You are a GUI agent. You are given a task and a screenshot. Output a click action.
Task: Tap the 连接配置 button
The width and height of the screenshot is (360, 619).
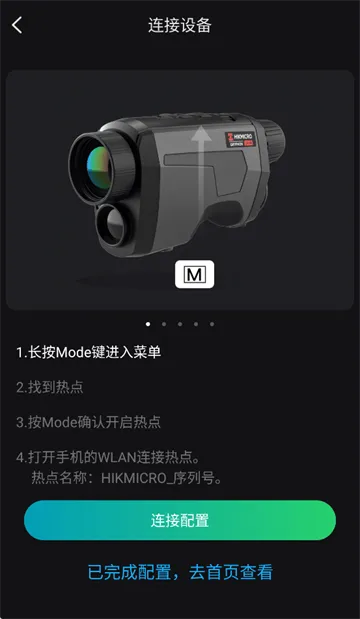pos(180,520)
